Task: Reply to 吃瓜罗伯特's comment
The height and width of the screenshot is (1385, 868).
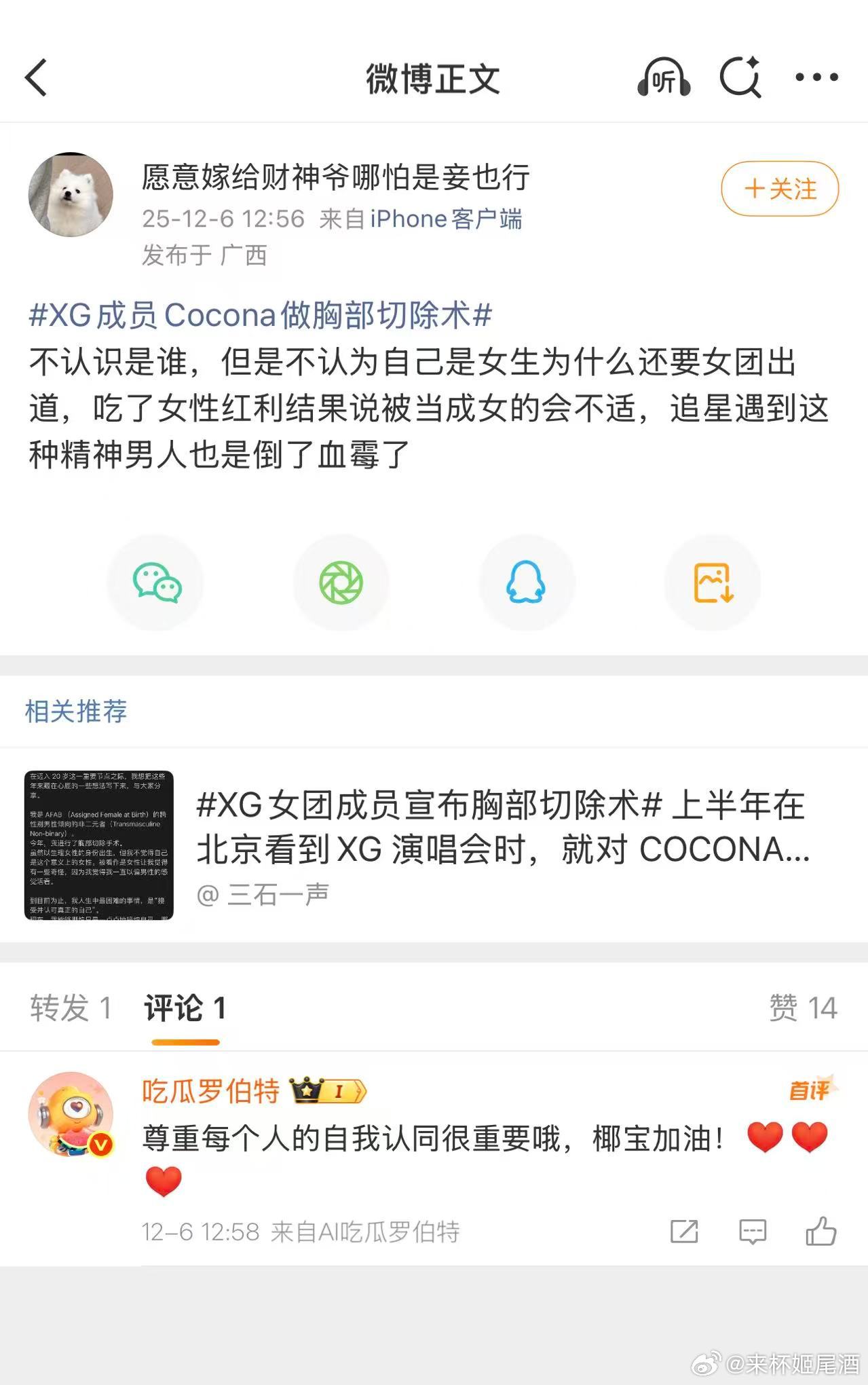Action: click(x=752, y=1231)
